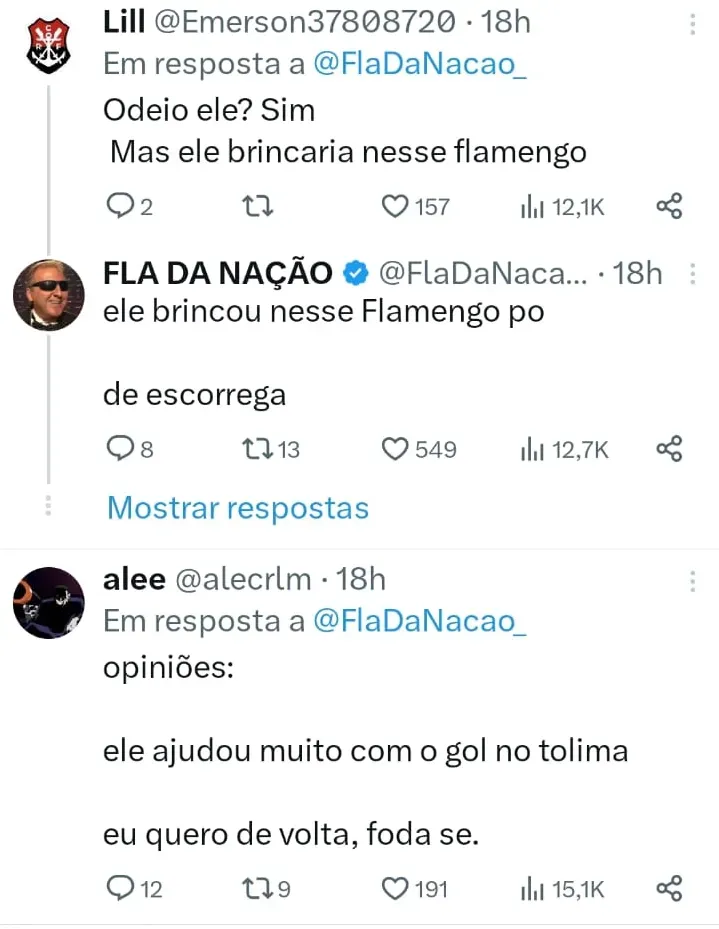Open alee's profile picture

tap(48, 603)
